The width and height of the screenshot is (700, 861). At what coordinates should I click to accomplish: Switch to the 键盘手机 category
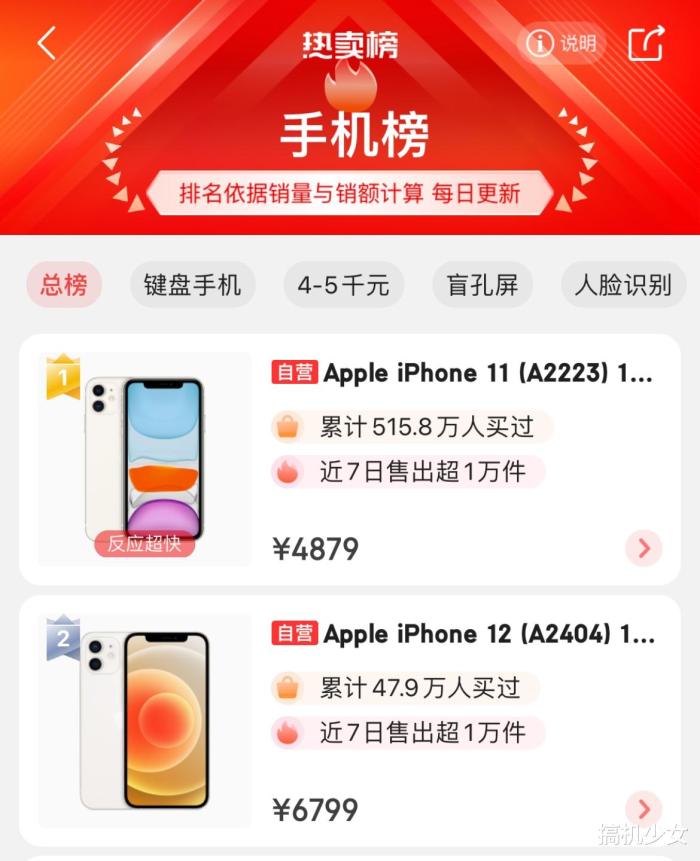[x=192, y=285]
